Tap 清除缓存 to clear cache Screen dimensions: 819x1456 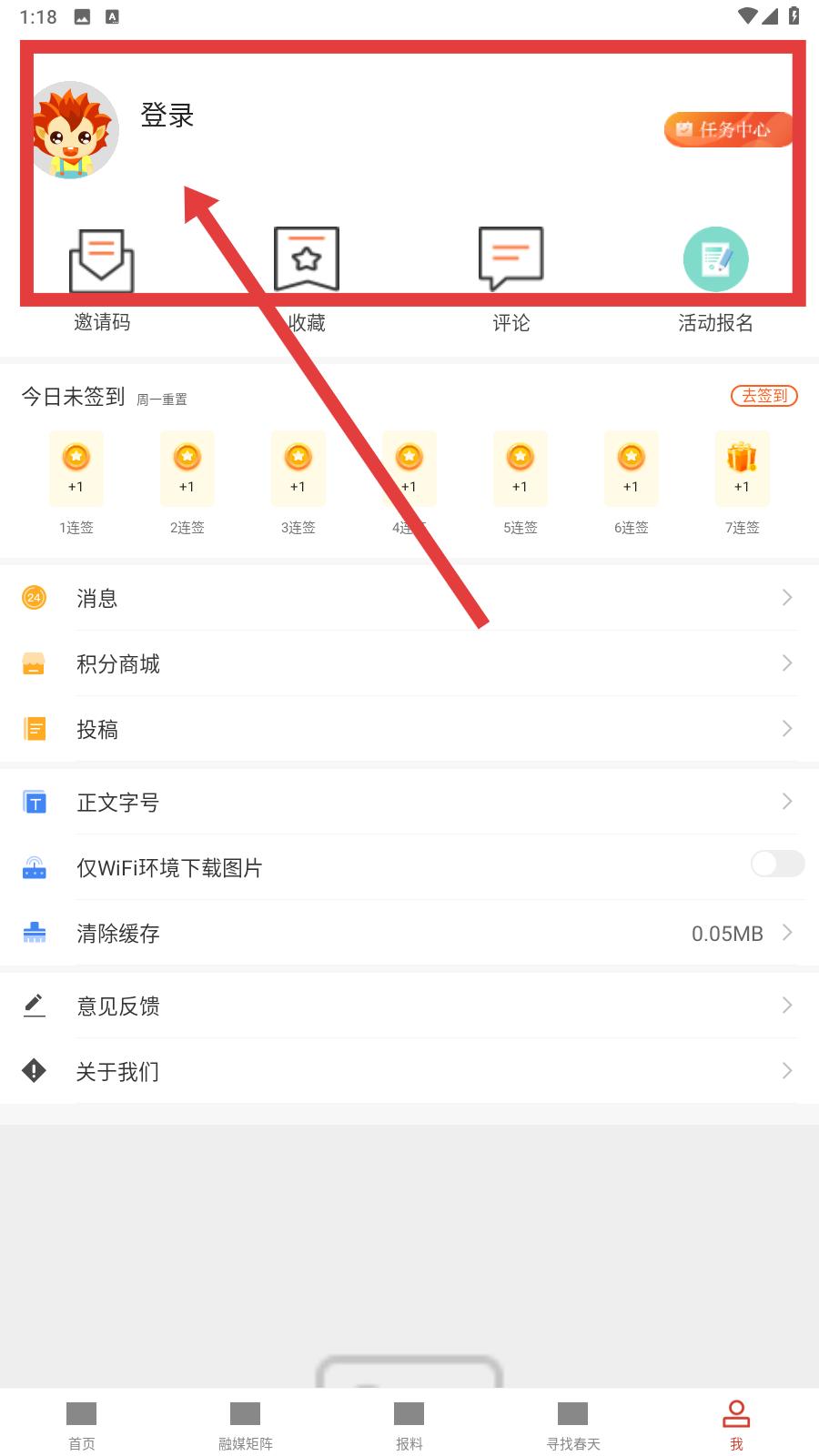click(409, 933)
